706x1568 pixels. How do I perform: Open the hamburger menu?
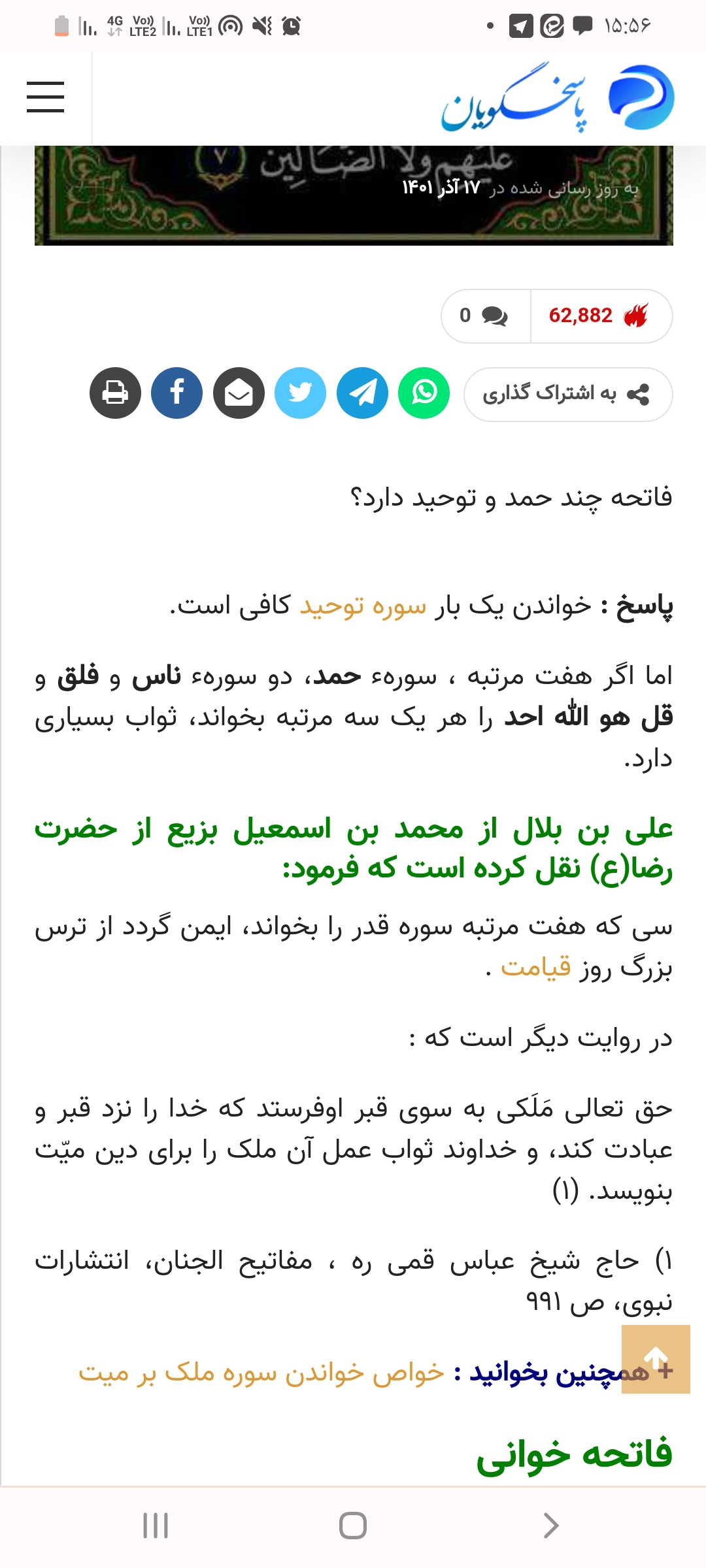click(x=45, y=97)
